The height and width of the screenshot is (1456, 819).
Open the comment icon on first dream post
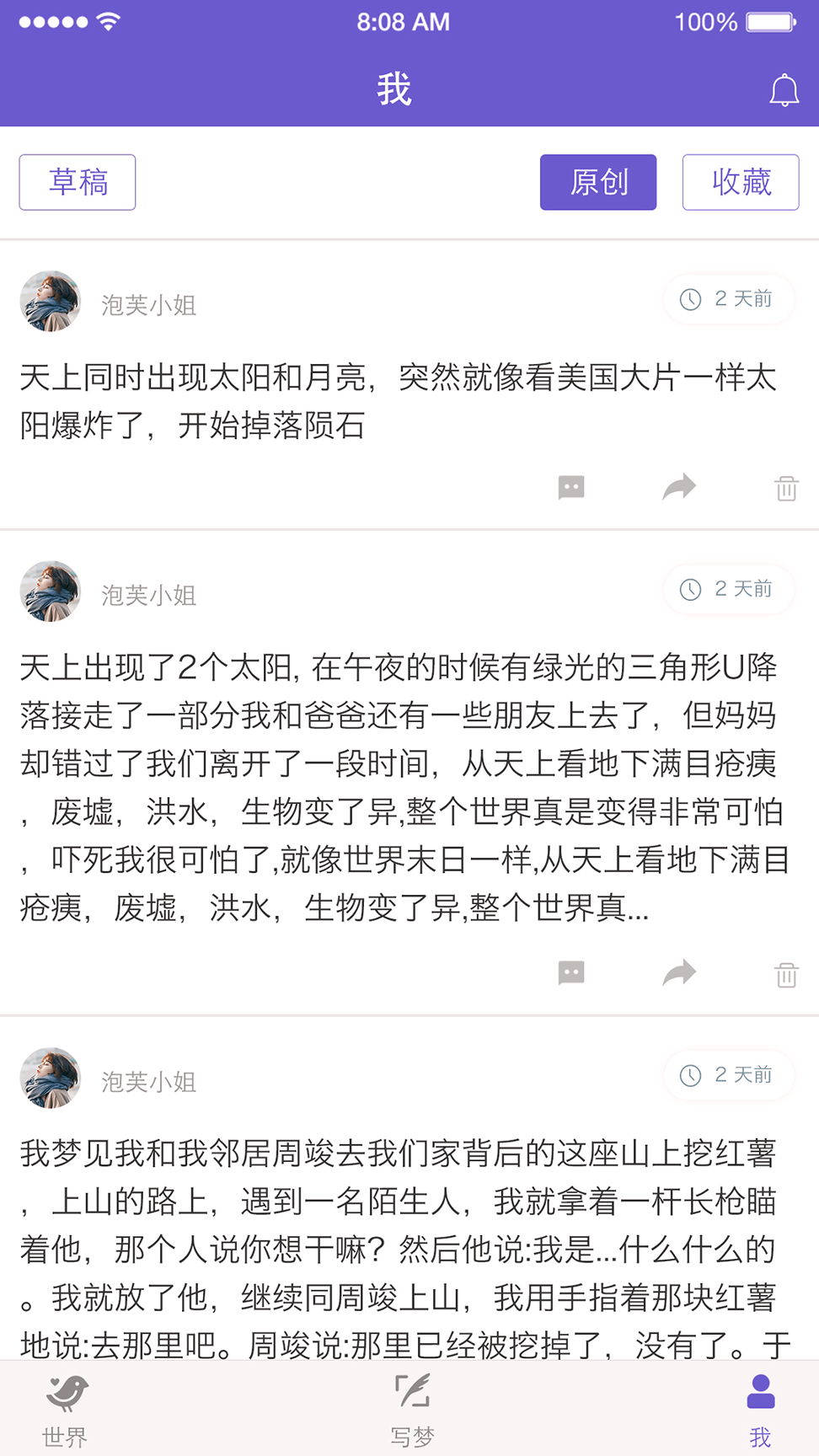[x=571, y=487]
